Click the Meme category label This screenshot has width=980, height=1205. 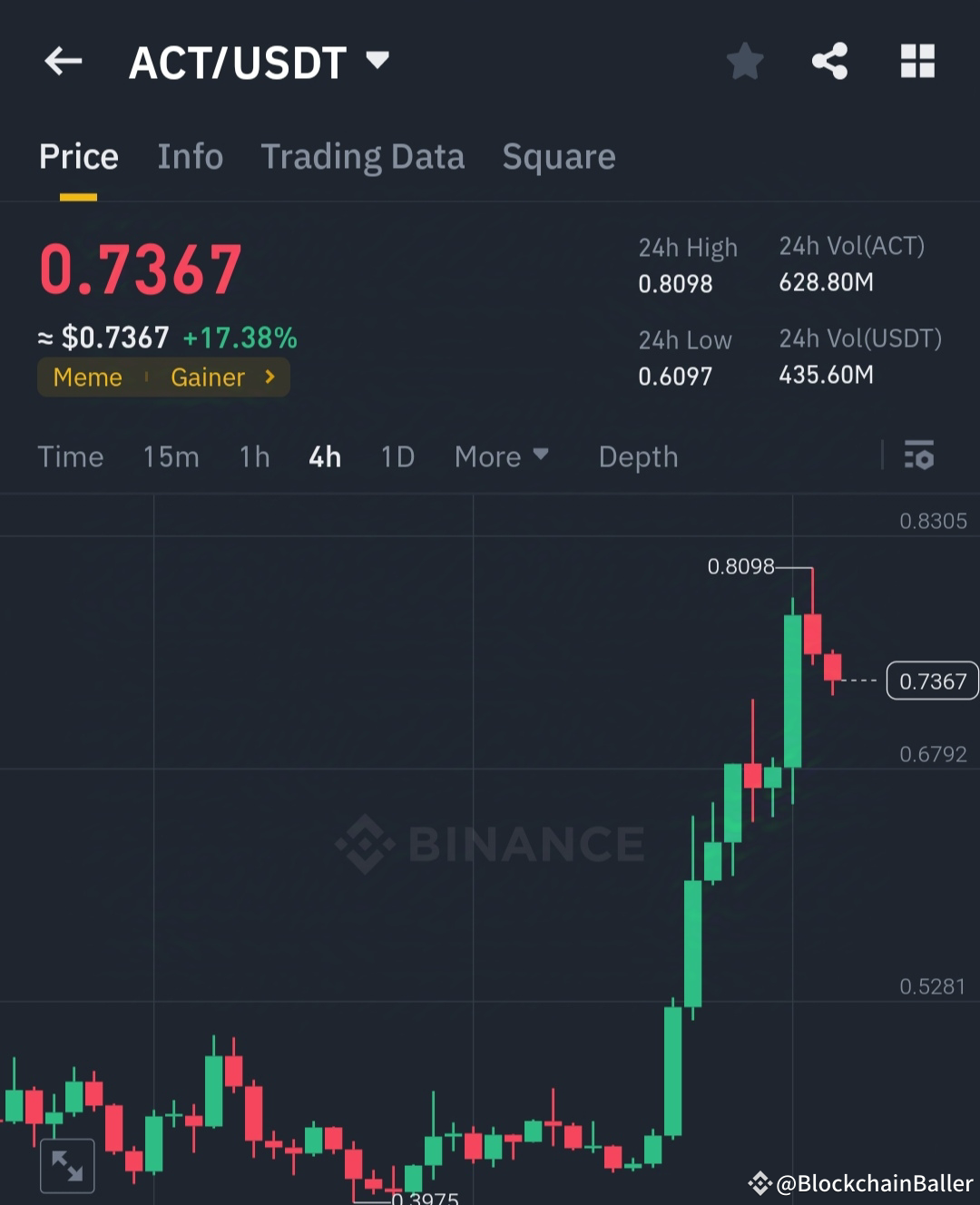88,377
